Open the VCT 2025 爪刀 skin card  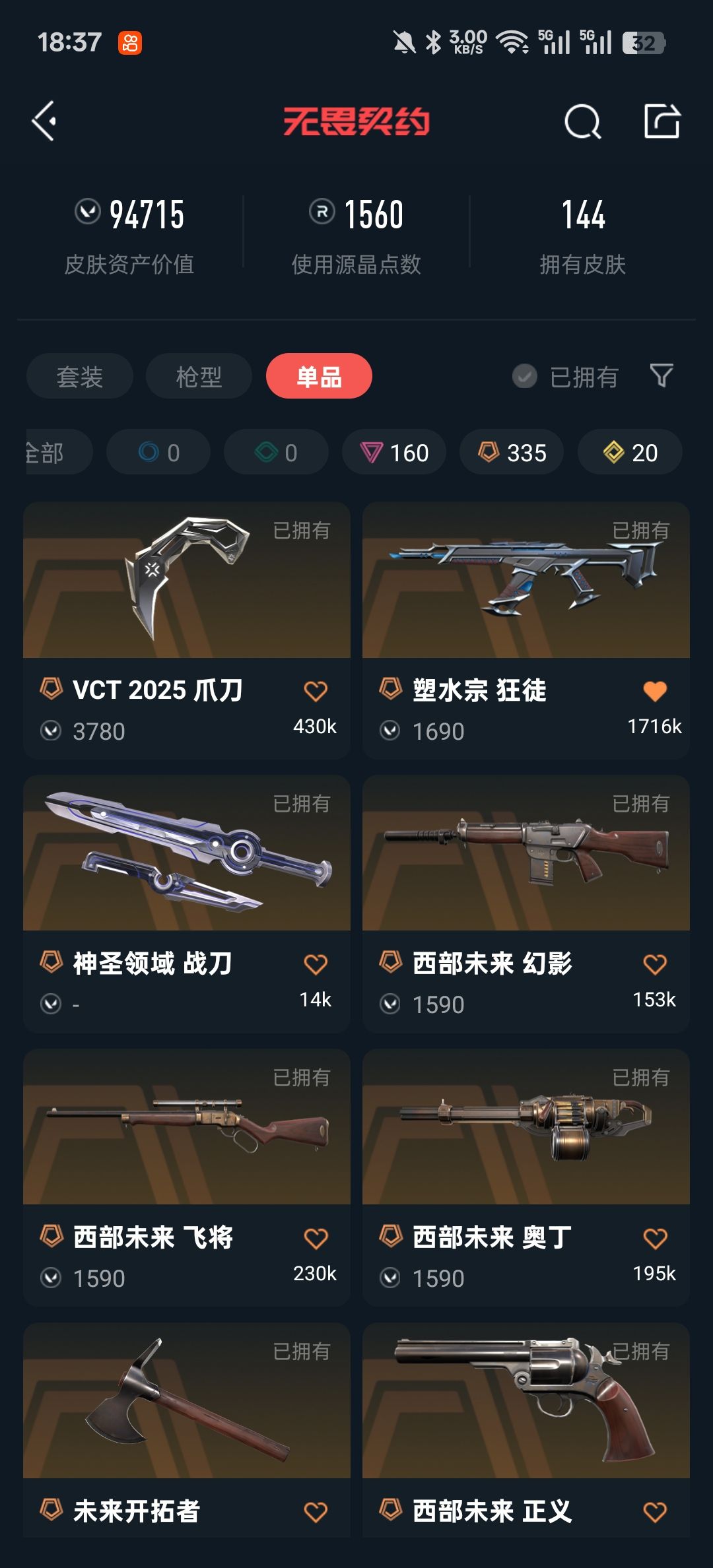click(x=187, y=631)
